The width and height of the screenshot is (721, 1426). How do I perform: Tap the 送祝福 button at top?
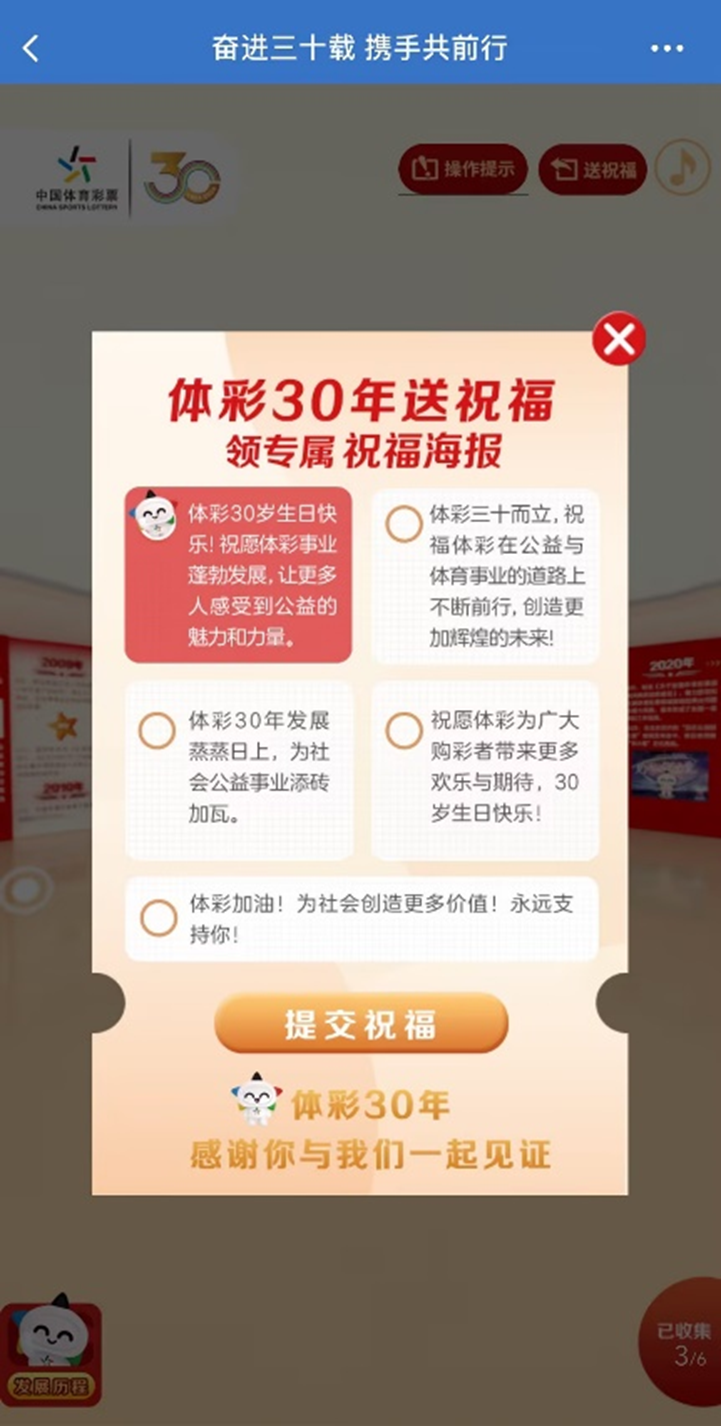pos(593,169)
